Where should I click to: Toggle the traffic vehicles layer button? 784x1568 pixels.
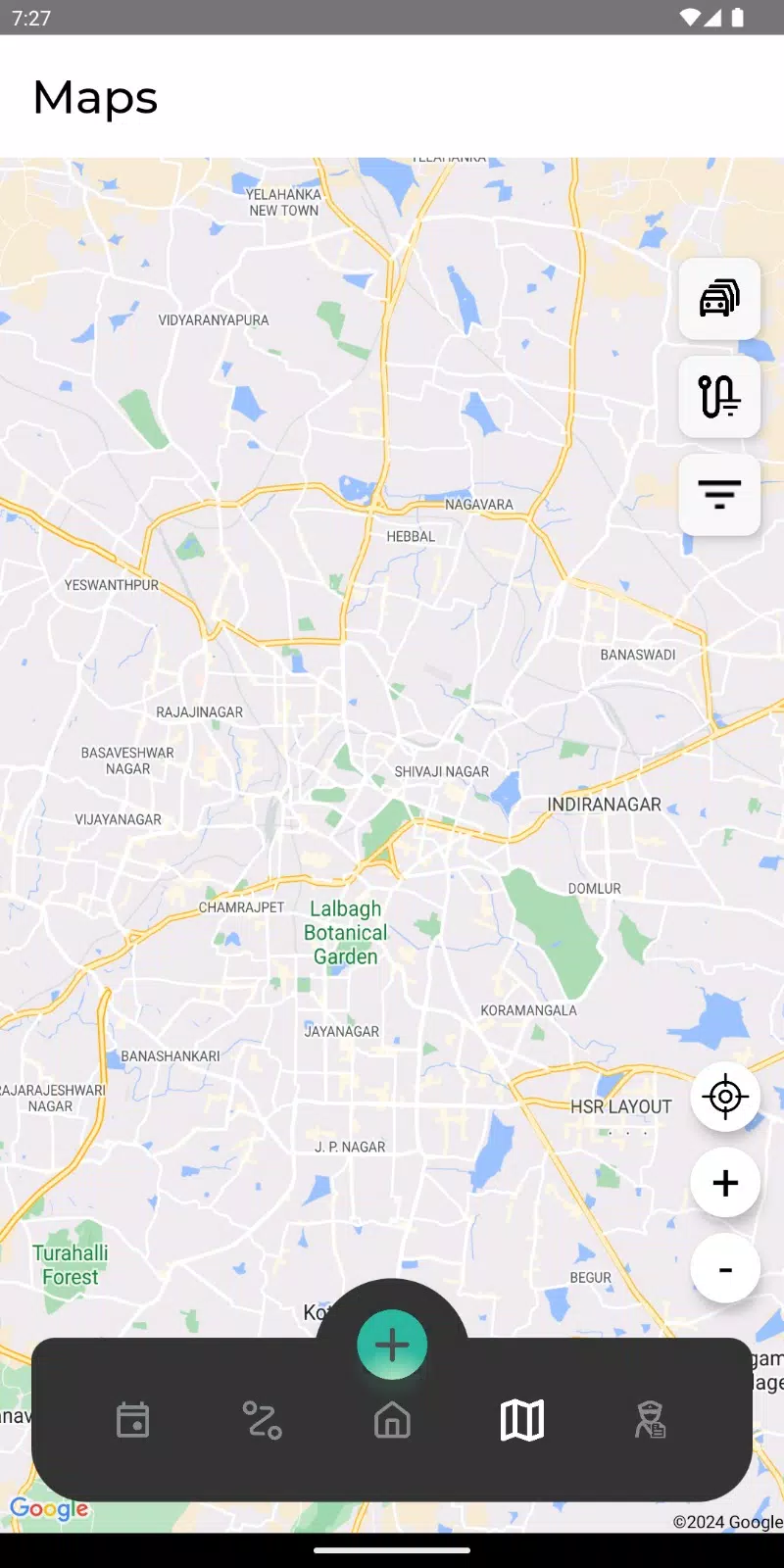click(x=719, y=299)
